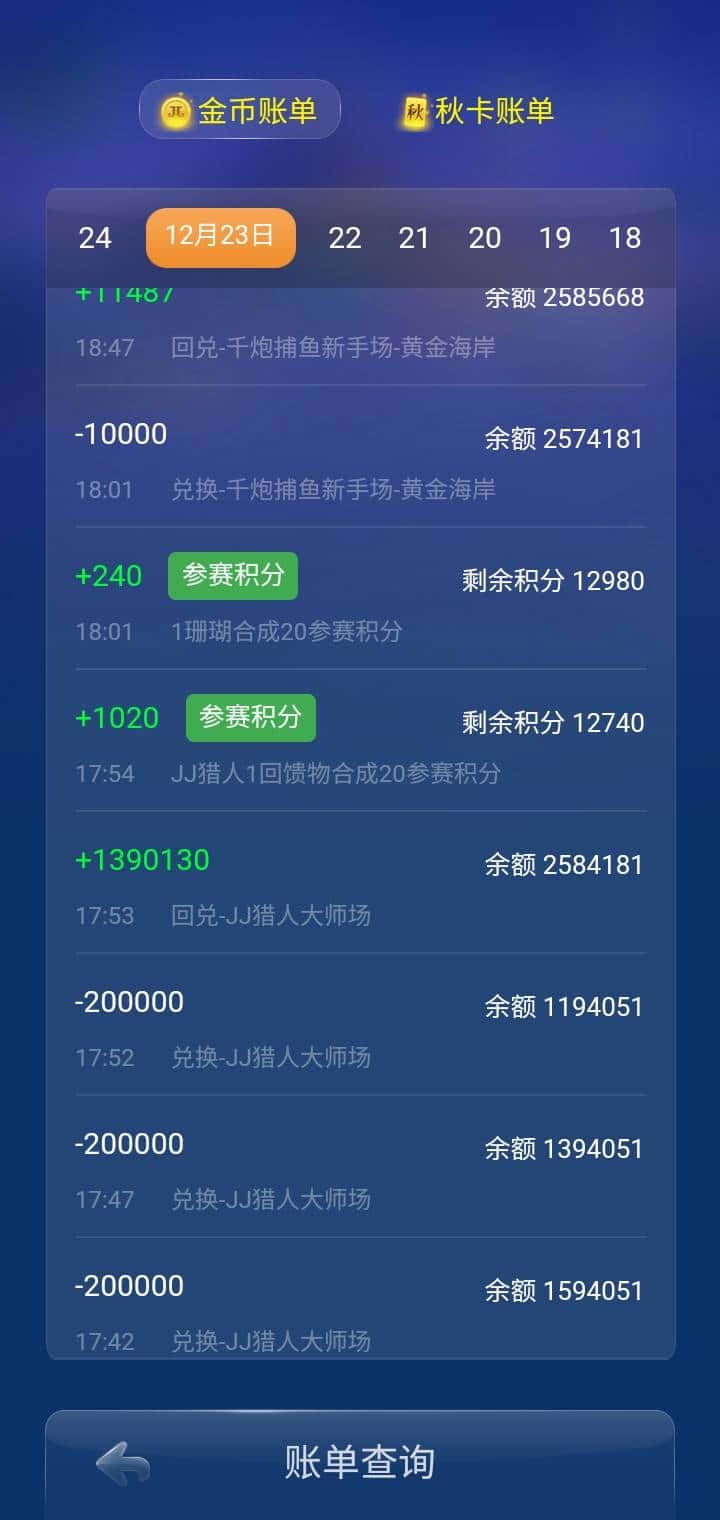Select date 24 in the date row

point(95,237)
